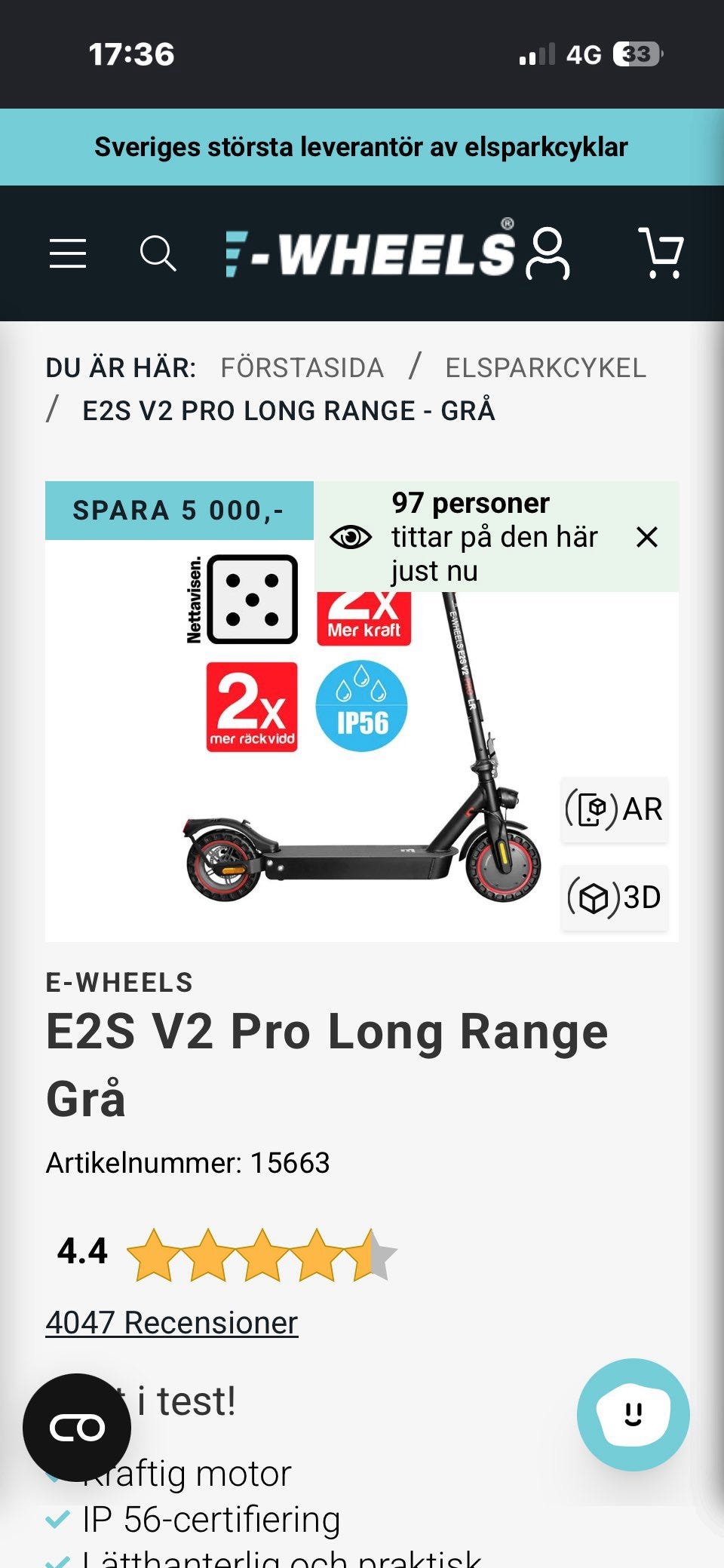Screen dimensions: 724x1568
Task: Open the chat assistant bubble
Action: click(633, 1415)
